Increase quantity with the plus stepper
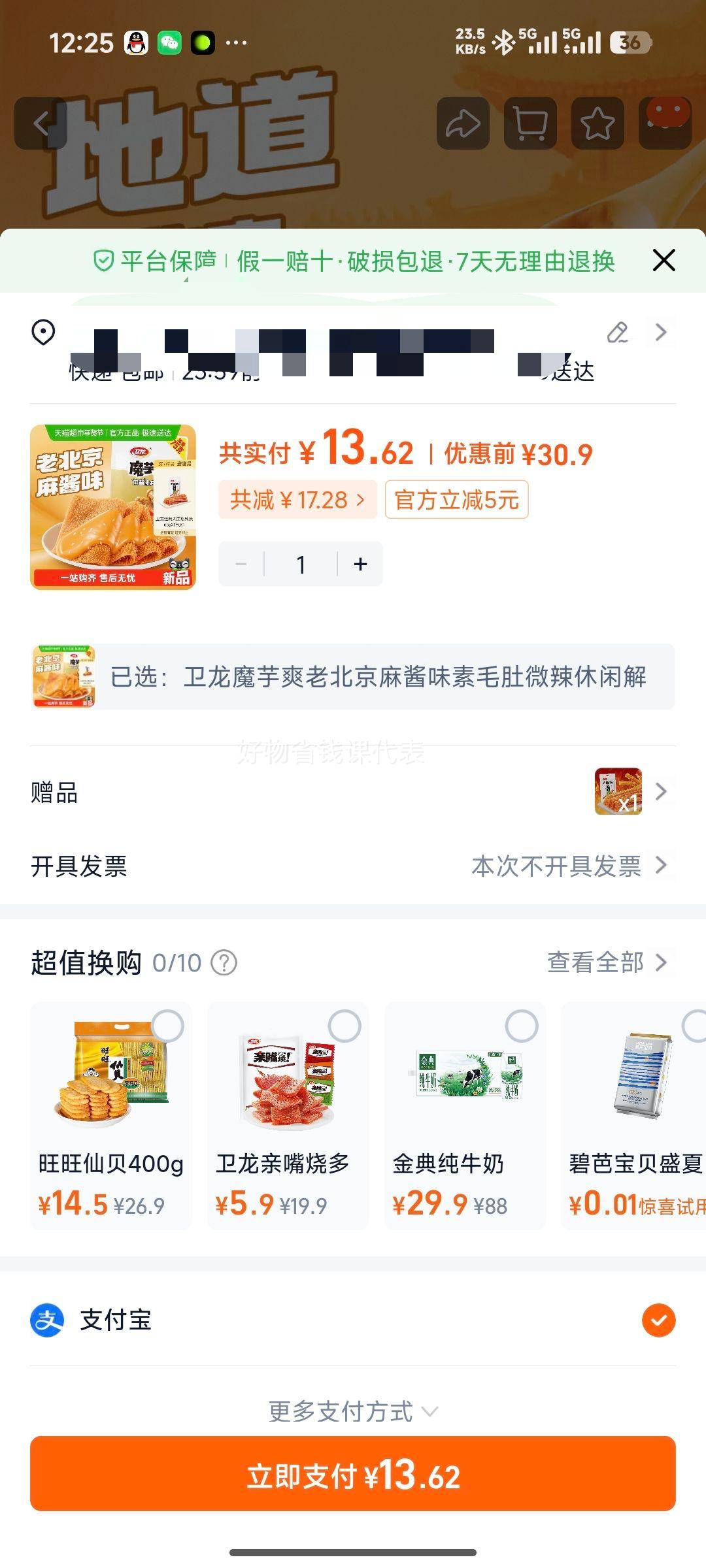This screenshot has height=1568, width=706. pos(359,563)
